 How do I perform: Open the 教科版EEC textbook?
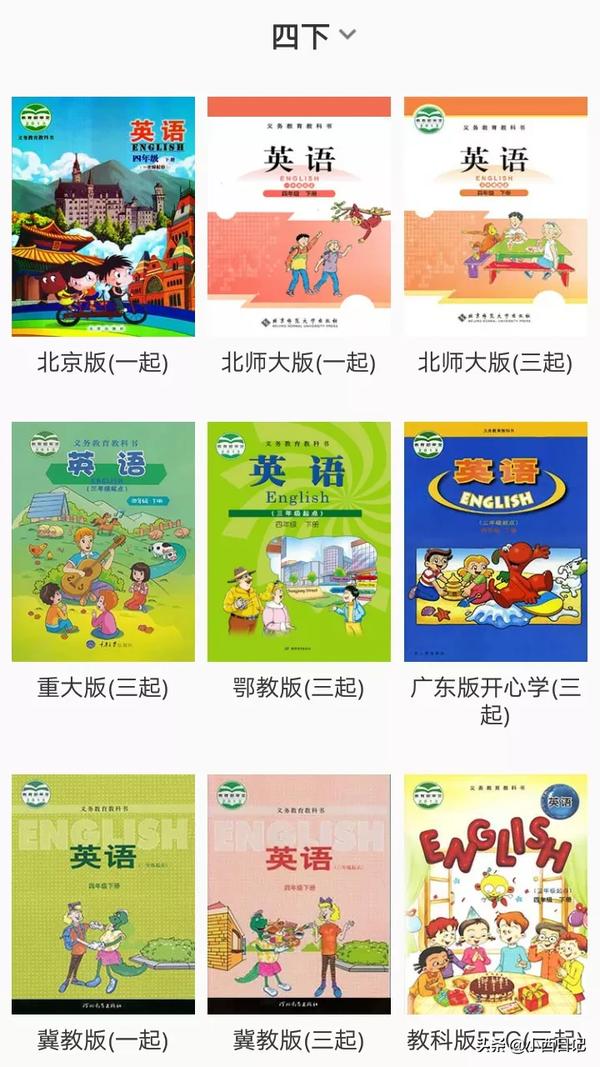[495, 894]
